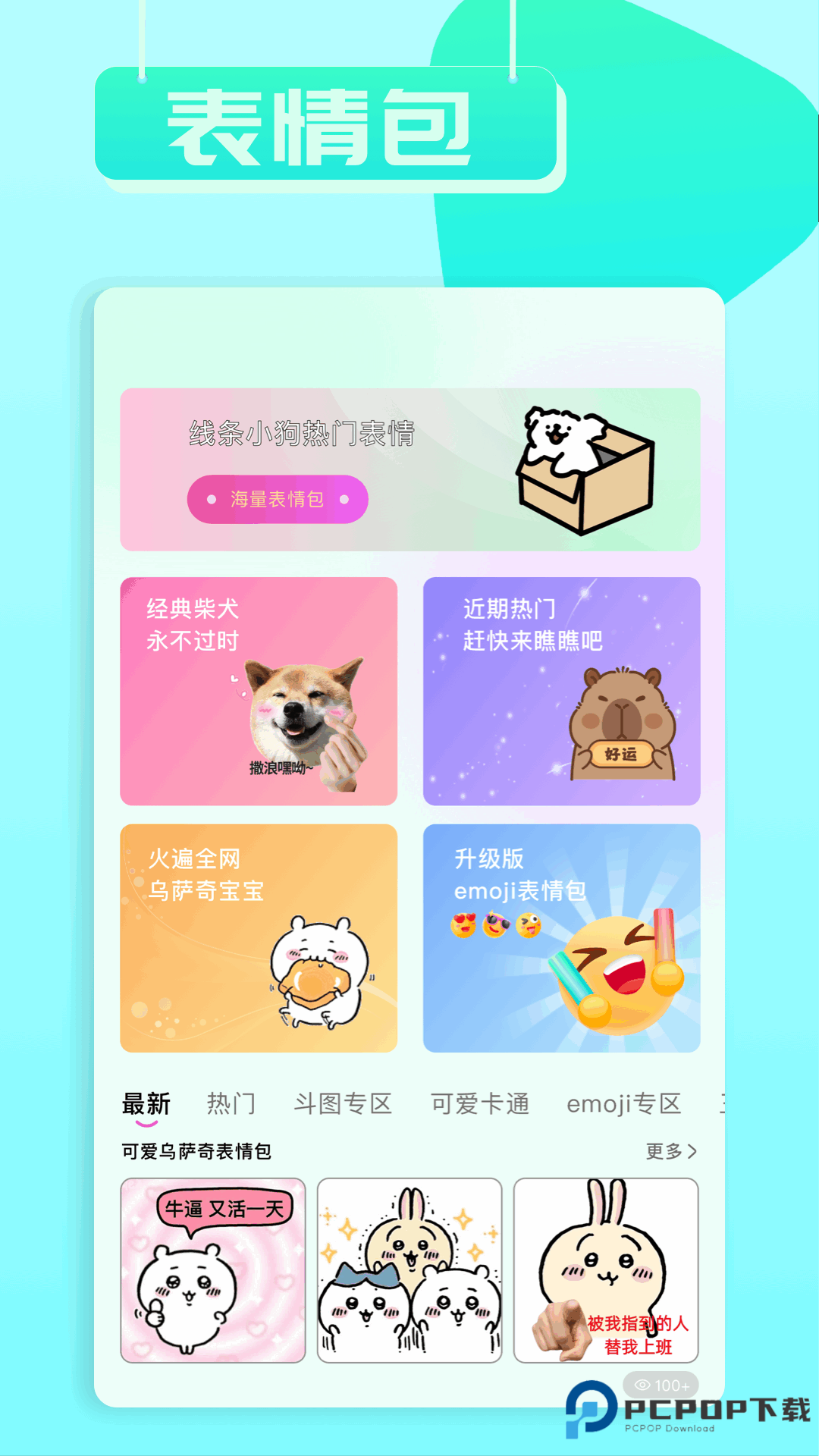Click the 海量表情包 button
Image resolution: width=819 pixels, height=1456 pixels.
click(x=279, y=499)
